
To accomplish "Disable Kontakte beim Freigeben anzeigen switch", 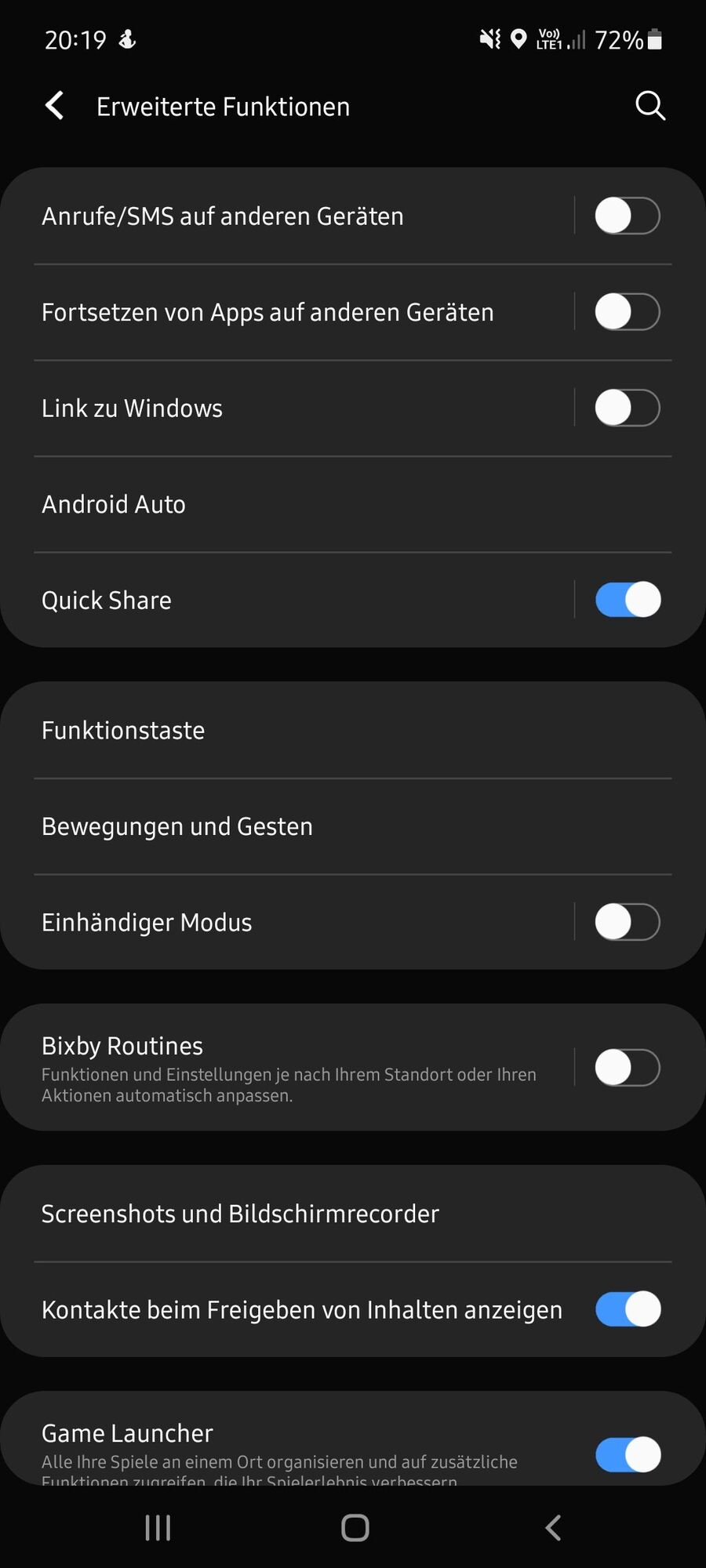I will [627, 1309].
